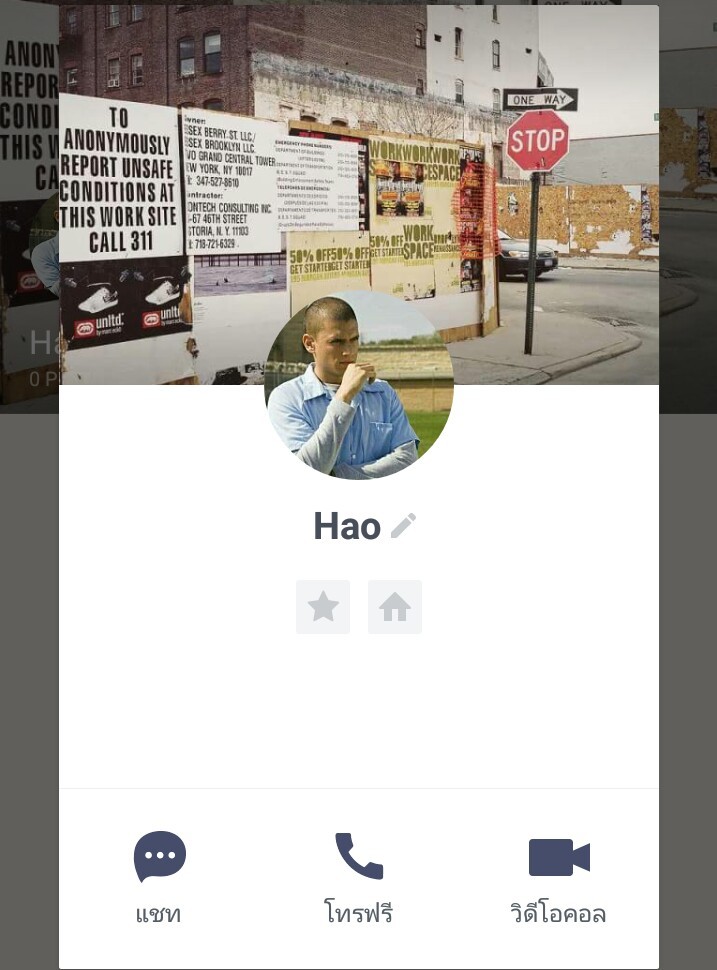The width and height of the screenshot is (717, 970).
Task: Open Hao's home timeline icon
Action: pos(395,607)
